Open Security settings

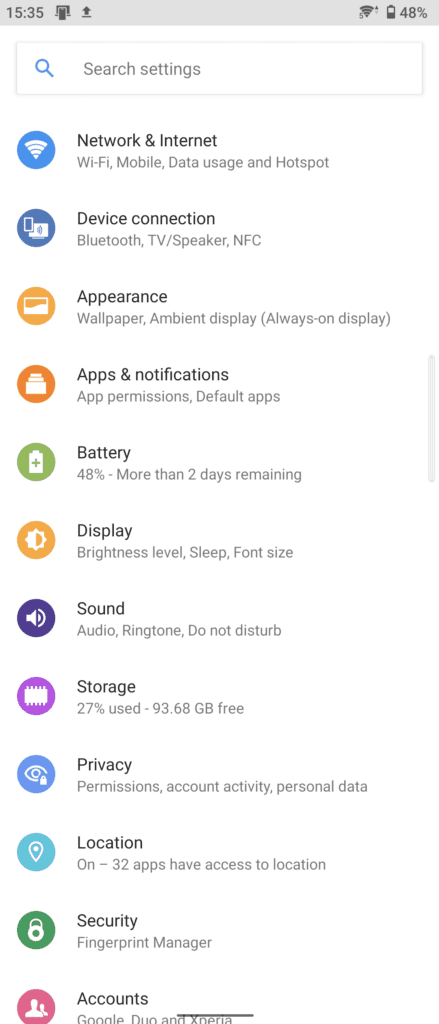tap(220, 931)
